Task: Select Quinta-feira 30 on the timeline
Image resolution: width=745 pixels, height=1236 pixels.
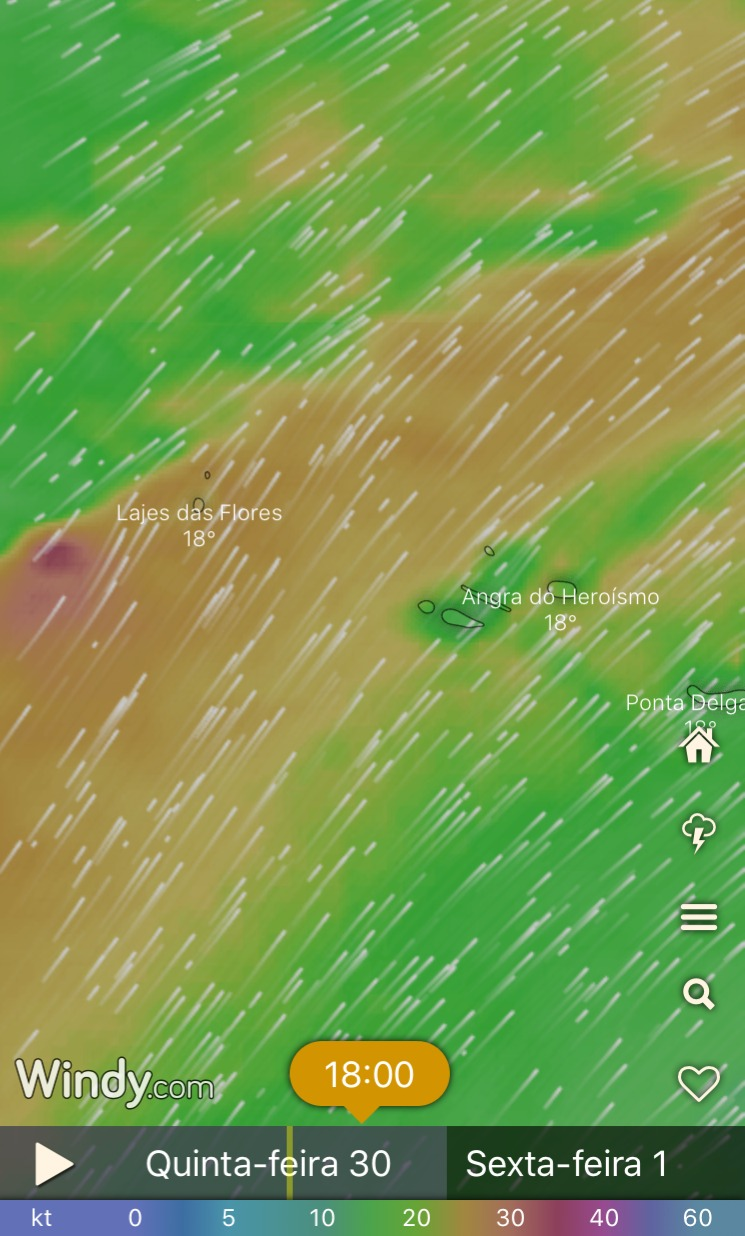Action: point(268,1164)
